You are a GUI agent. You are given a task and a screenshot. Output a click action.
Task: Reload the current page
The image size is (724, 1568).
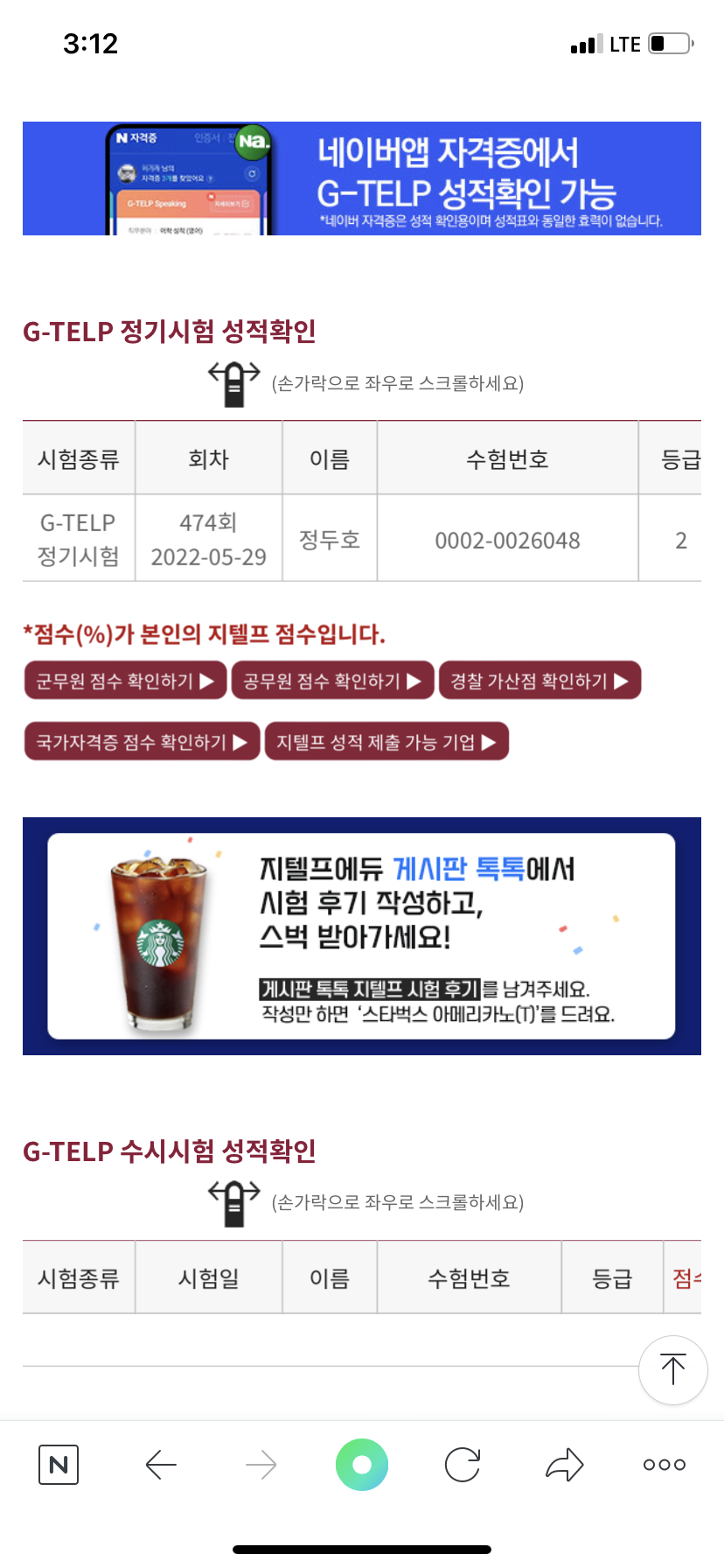click(463, 1465)
